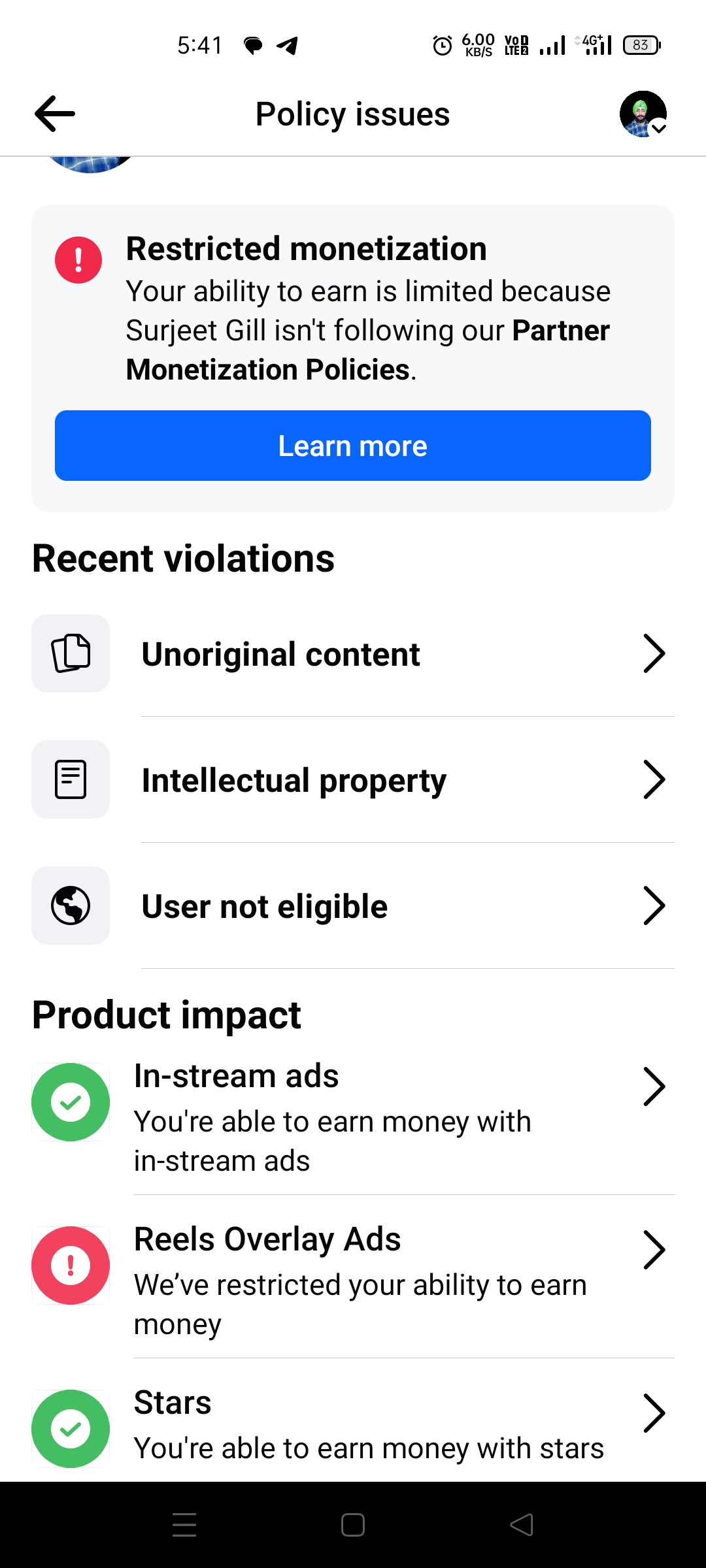
Task: Open User not eligible violation
Action: (353, 906)
